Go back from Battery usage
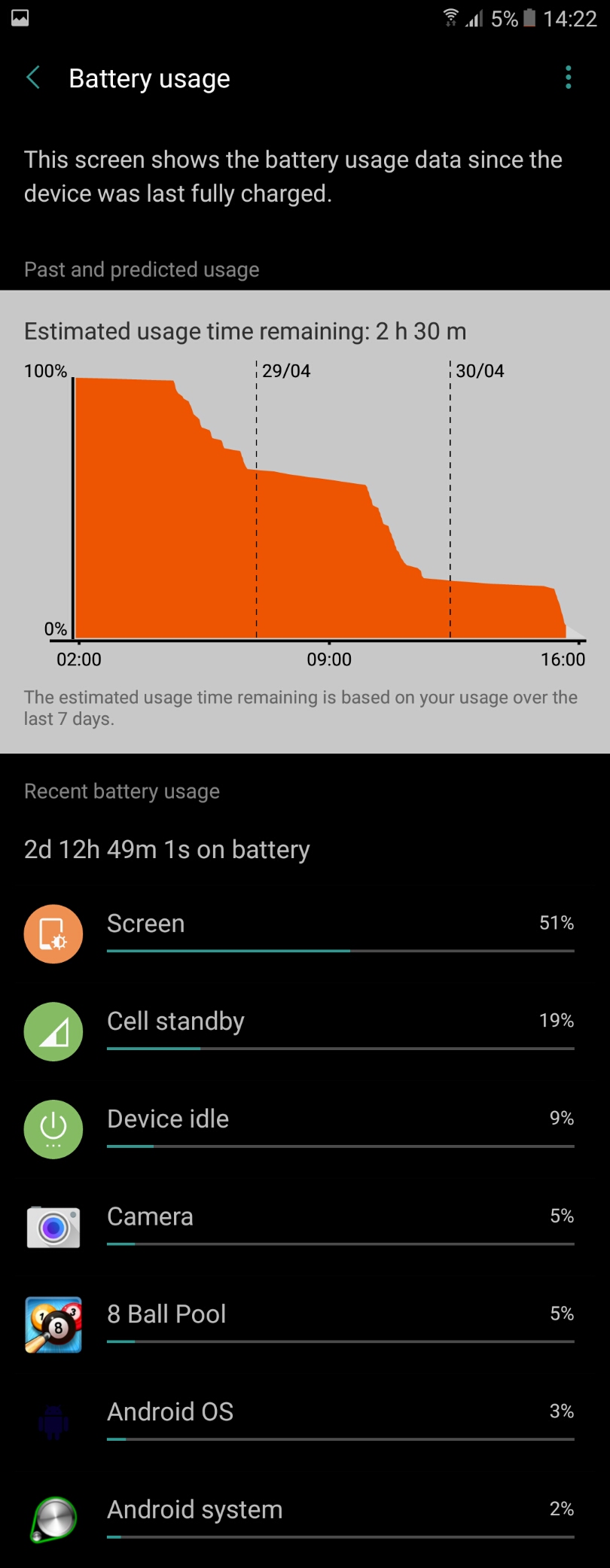Screen dimensions: 610x1568 (x=33, y=78)
